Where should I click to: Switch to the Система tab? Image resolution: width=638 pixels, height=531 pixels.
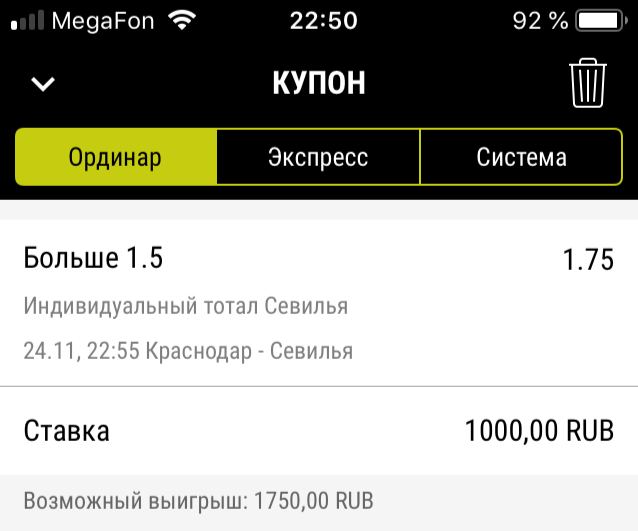[x=521, y=157]
